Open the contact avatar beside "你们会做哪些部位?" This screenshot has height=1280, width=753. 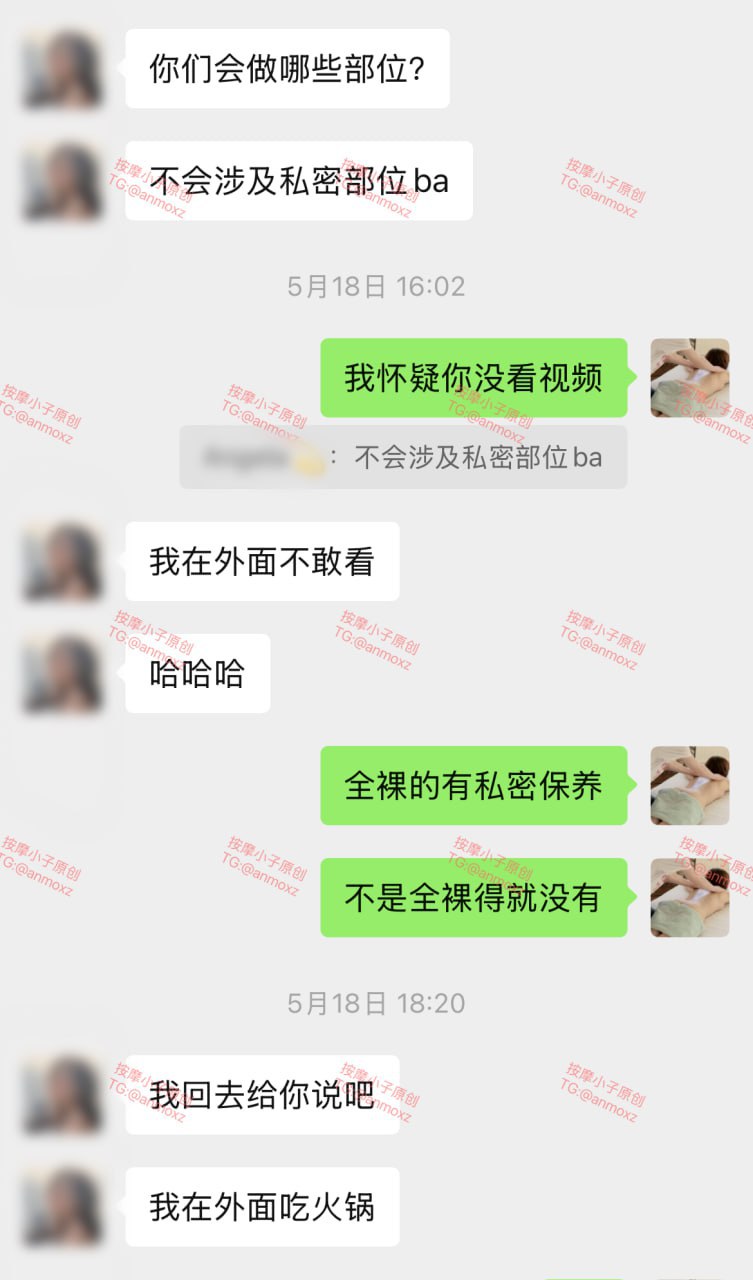(62, 69)
